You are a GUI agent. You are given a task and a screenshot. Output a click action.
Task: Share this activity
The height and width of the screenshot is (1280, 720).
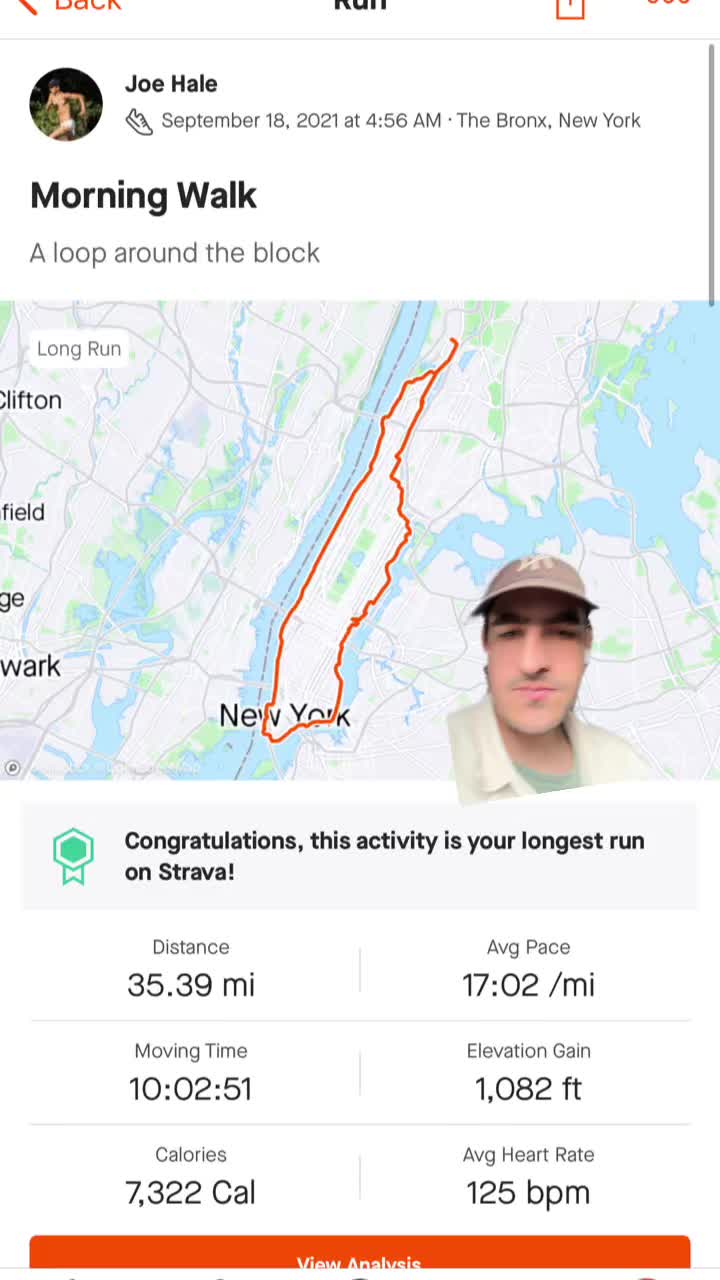(570, 7)
